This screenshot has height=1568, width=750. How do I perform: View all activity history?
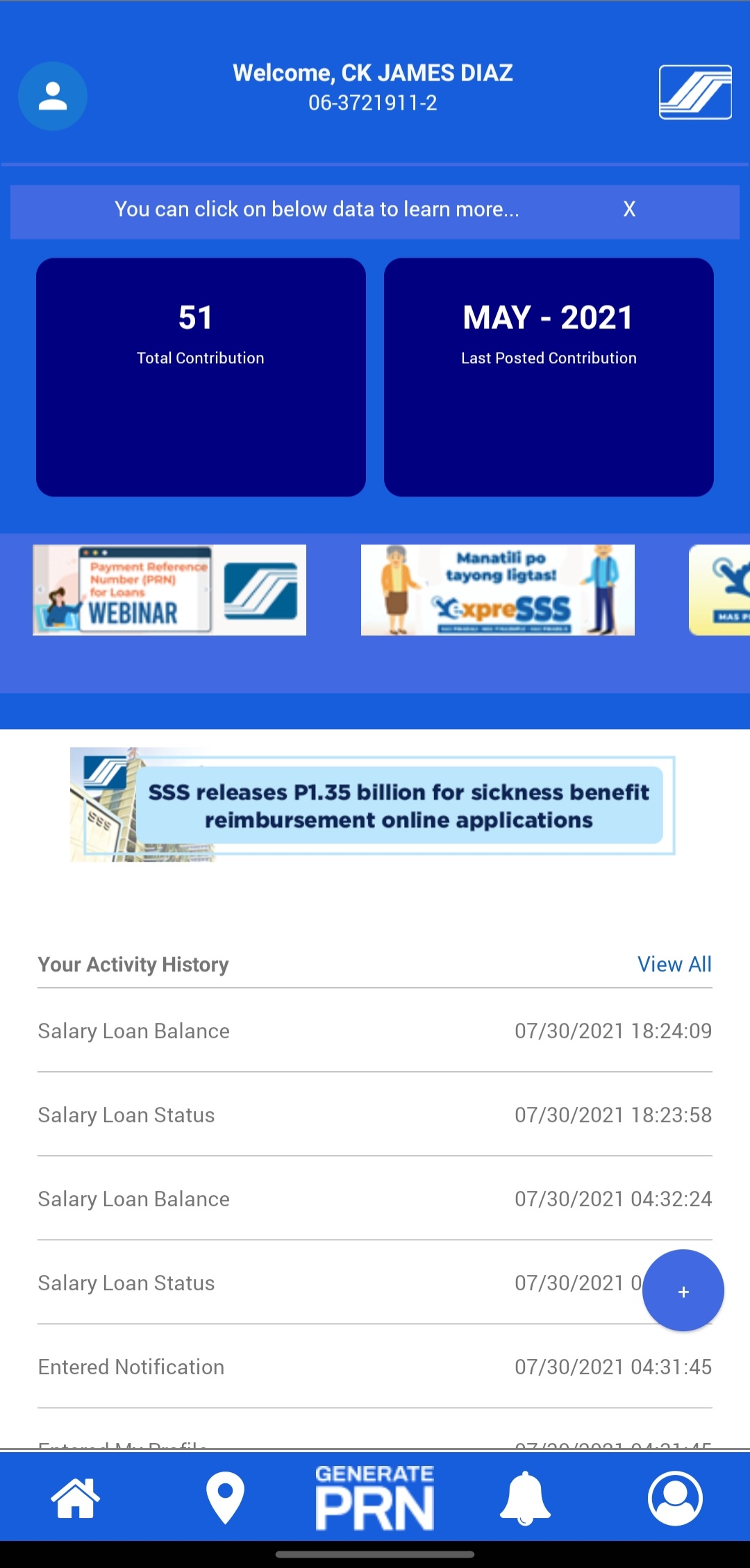click(x=674, y=964)
